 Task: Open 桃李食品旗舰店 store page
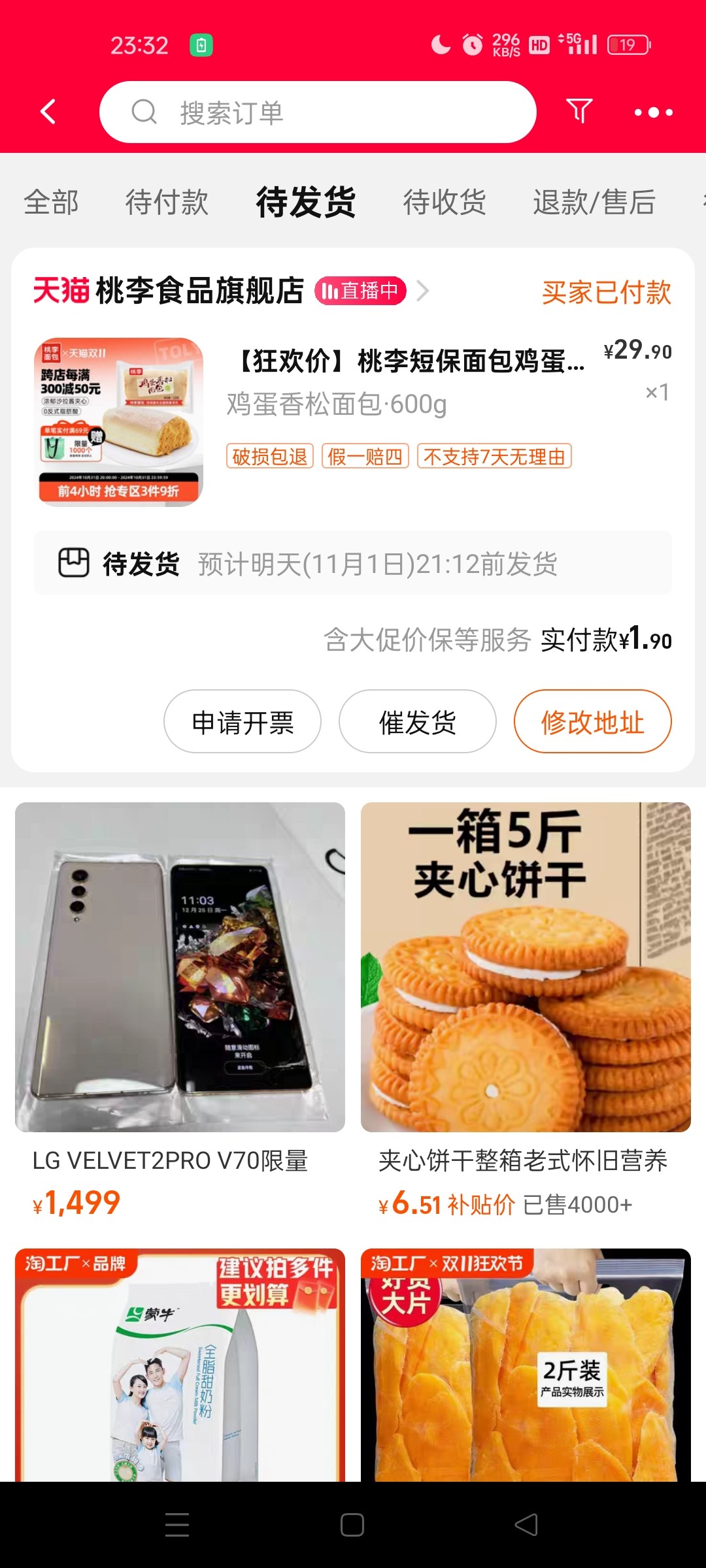tap(199, 291)
